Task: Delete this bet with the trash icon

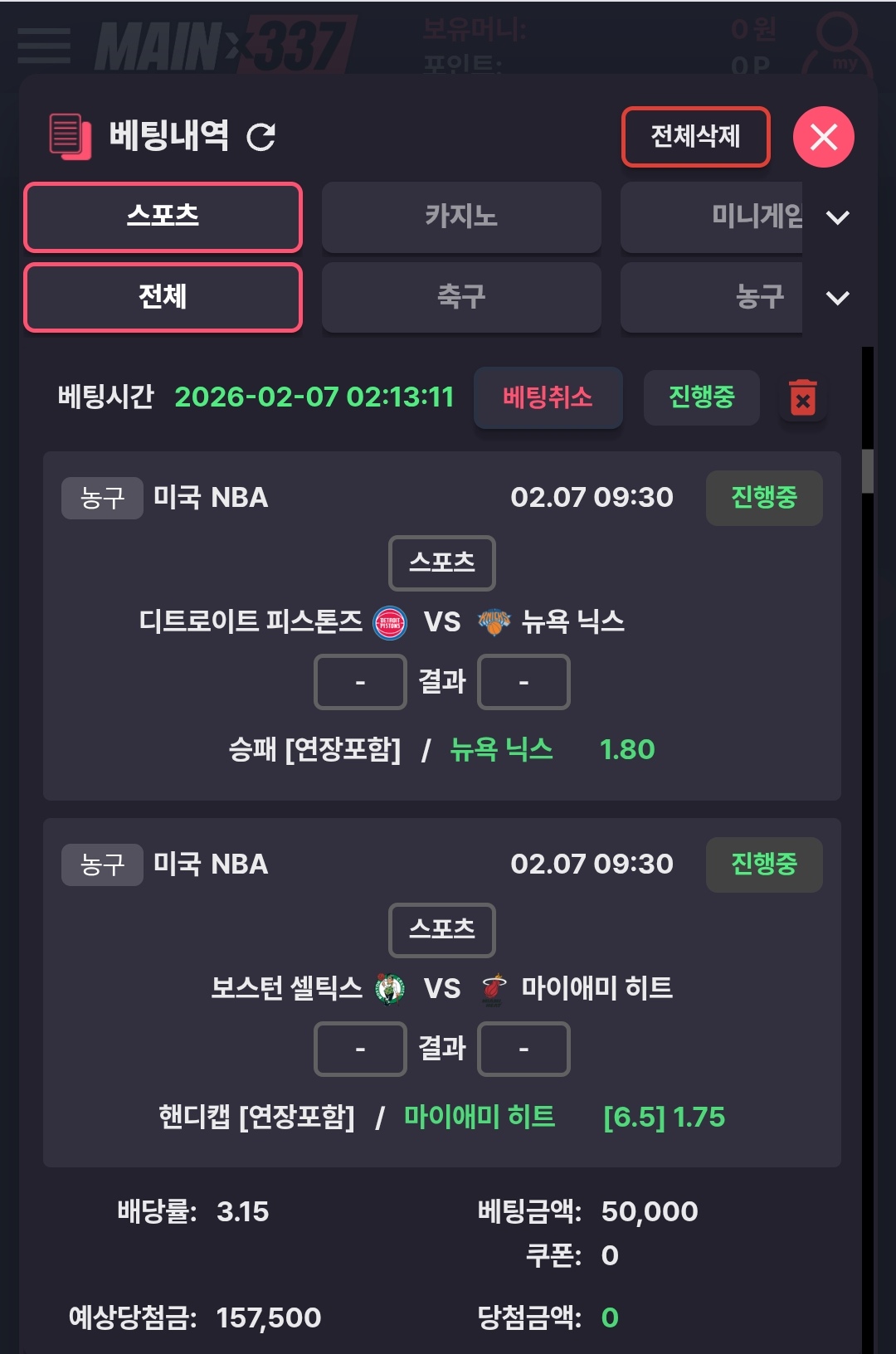Action: [802, 398]
